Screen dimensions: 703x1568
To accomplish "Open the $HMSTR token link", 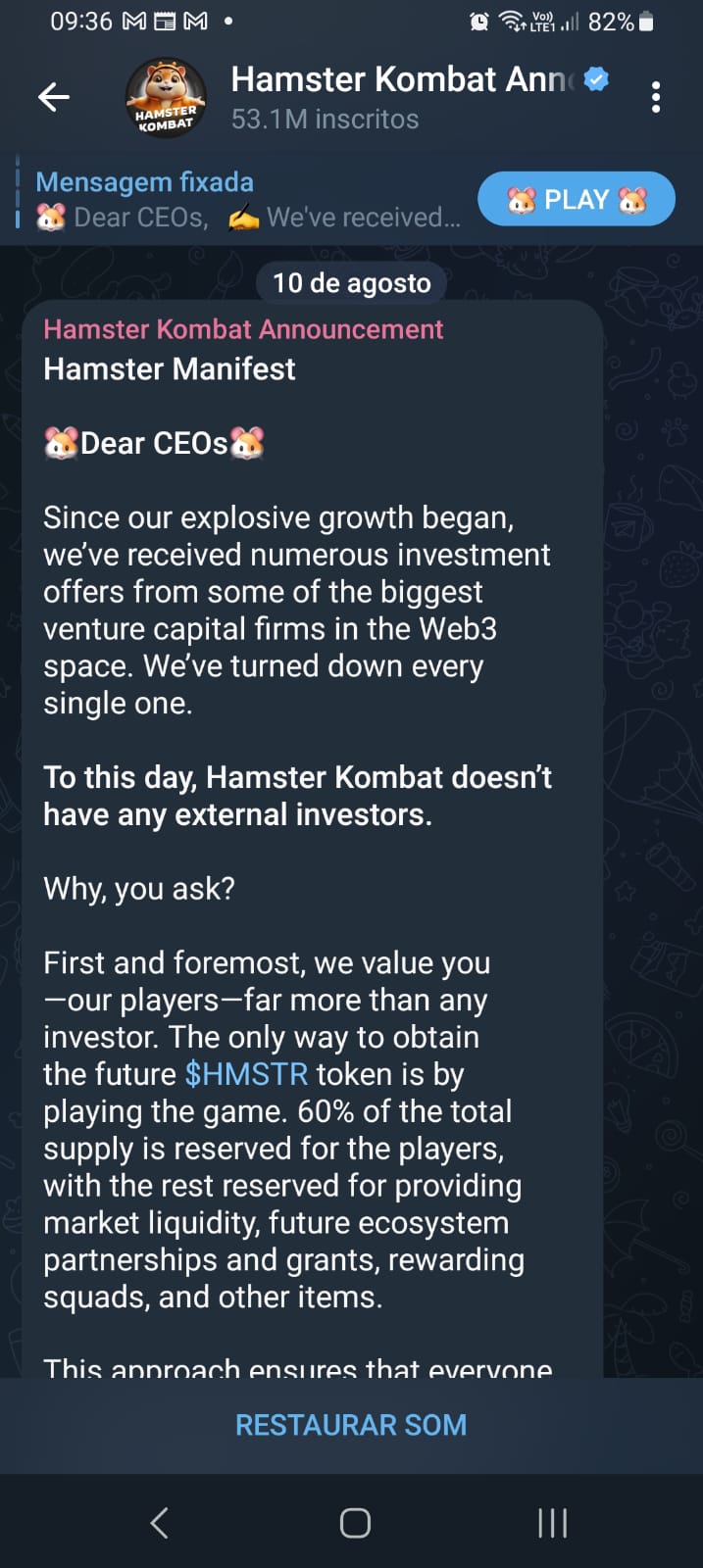I will pyautogui.click(x=246, y=1074).
